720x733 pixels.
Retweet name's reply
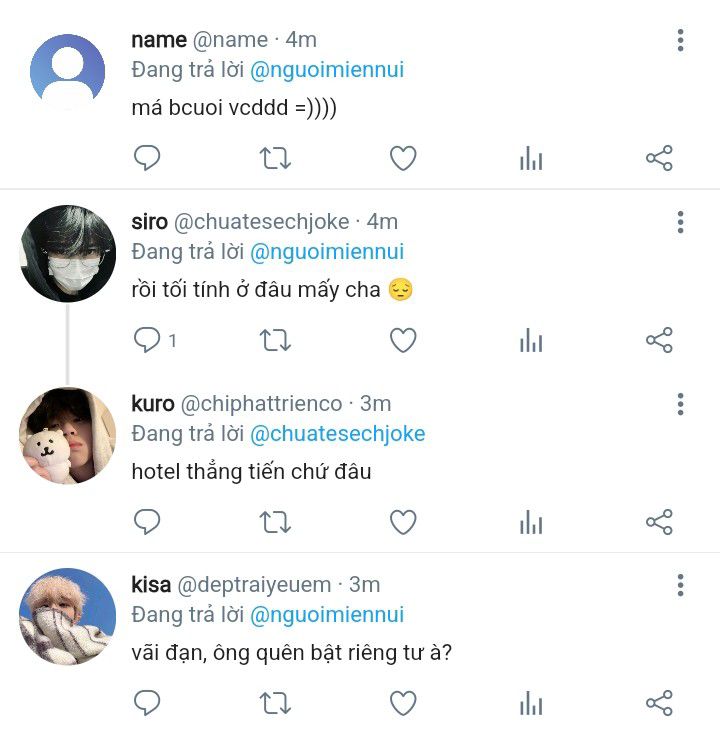[275, 158]
